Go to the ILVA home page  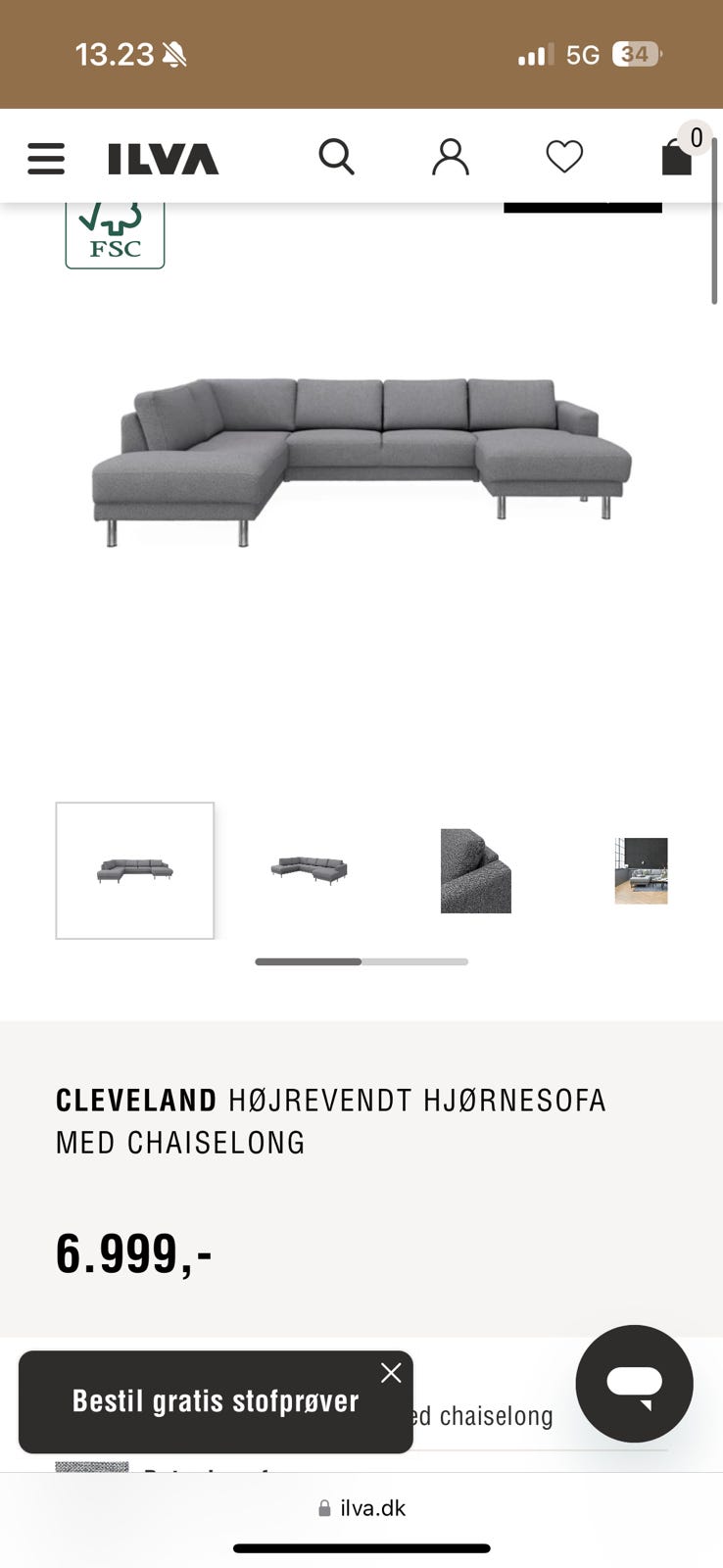tap(163, 159)
